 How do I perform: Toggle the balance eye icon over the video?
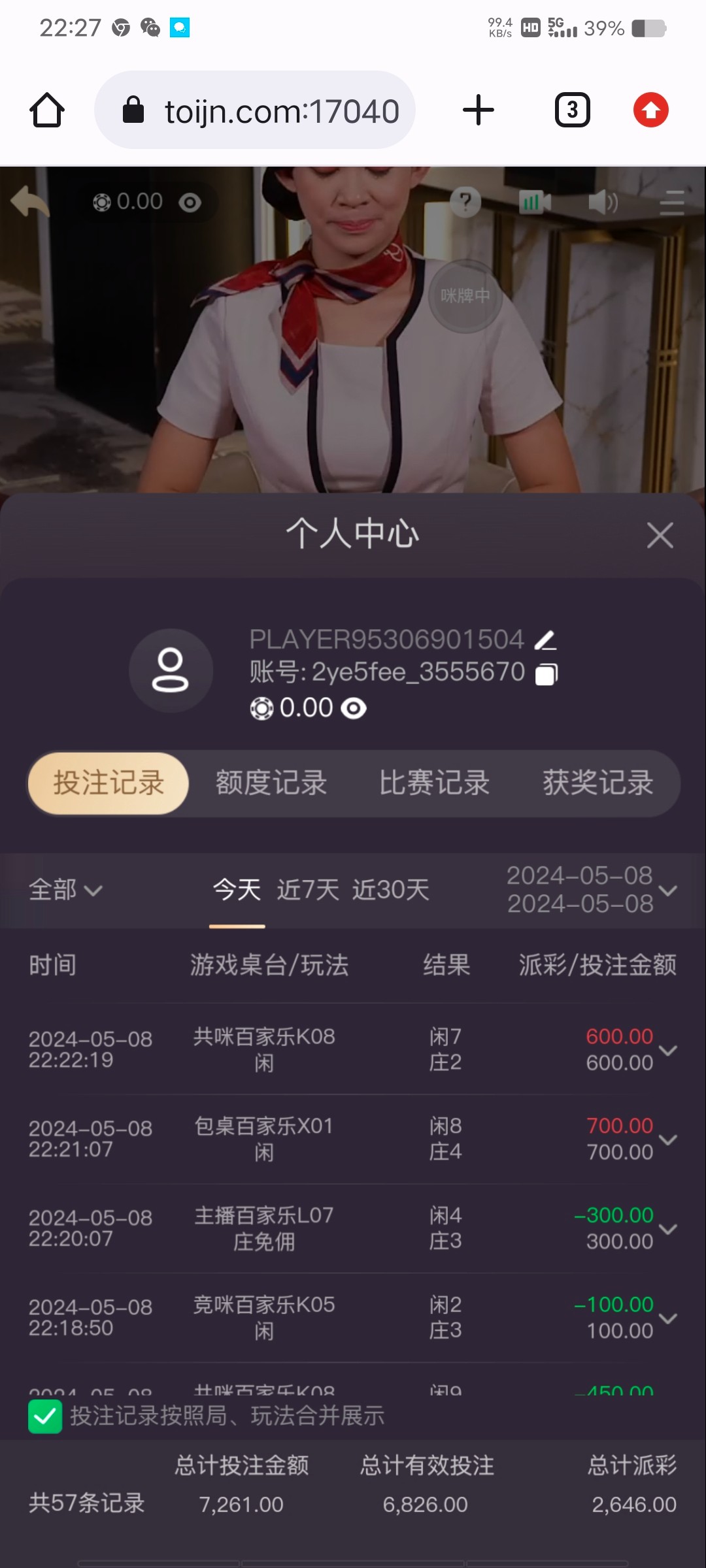click(190, 203)
